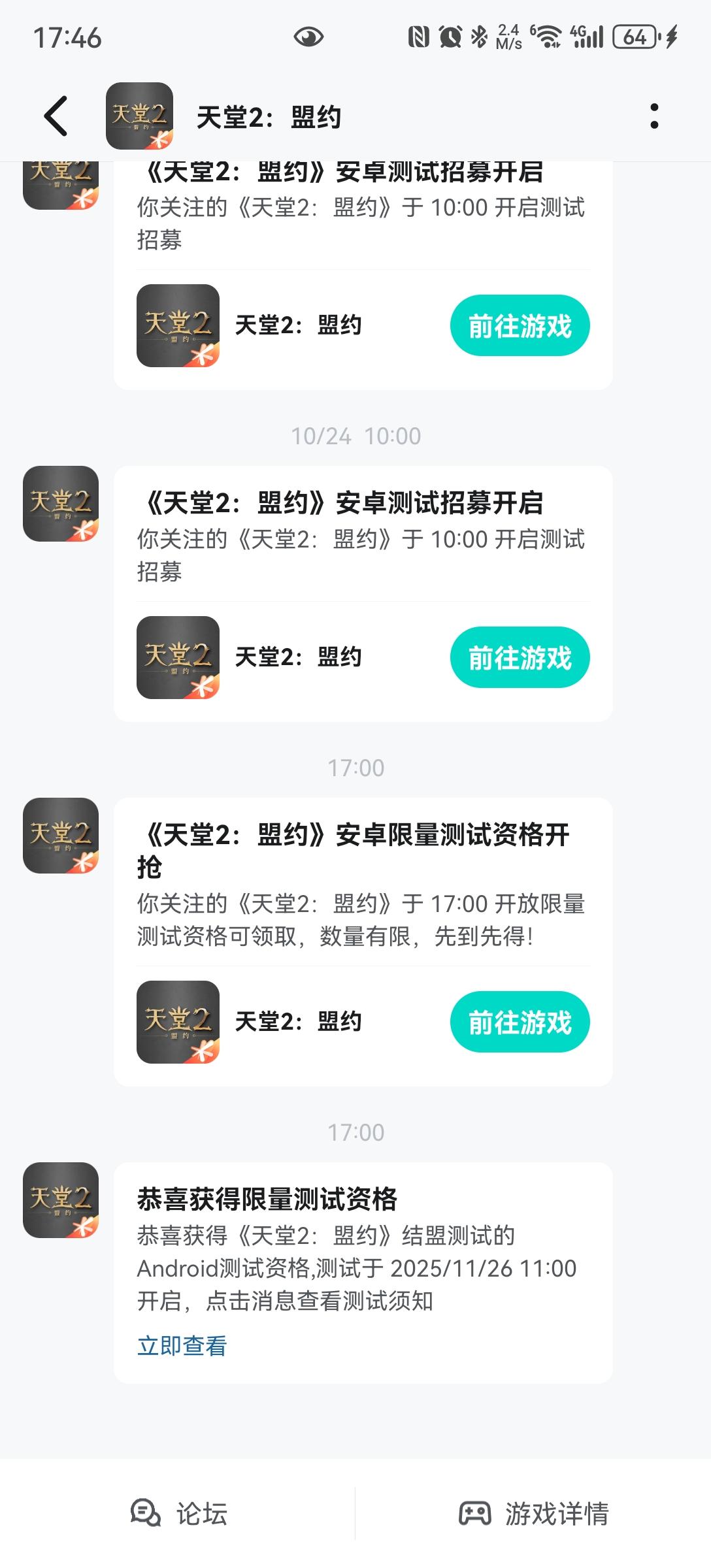Tap the game thumbnail in the 17:00 message card
This screenshot has height=1568, width=711.
tap(178, 1022)
